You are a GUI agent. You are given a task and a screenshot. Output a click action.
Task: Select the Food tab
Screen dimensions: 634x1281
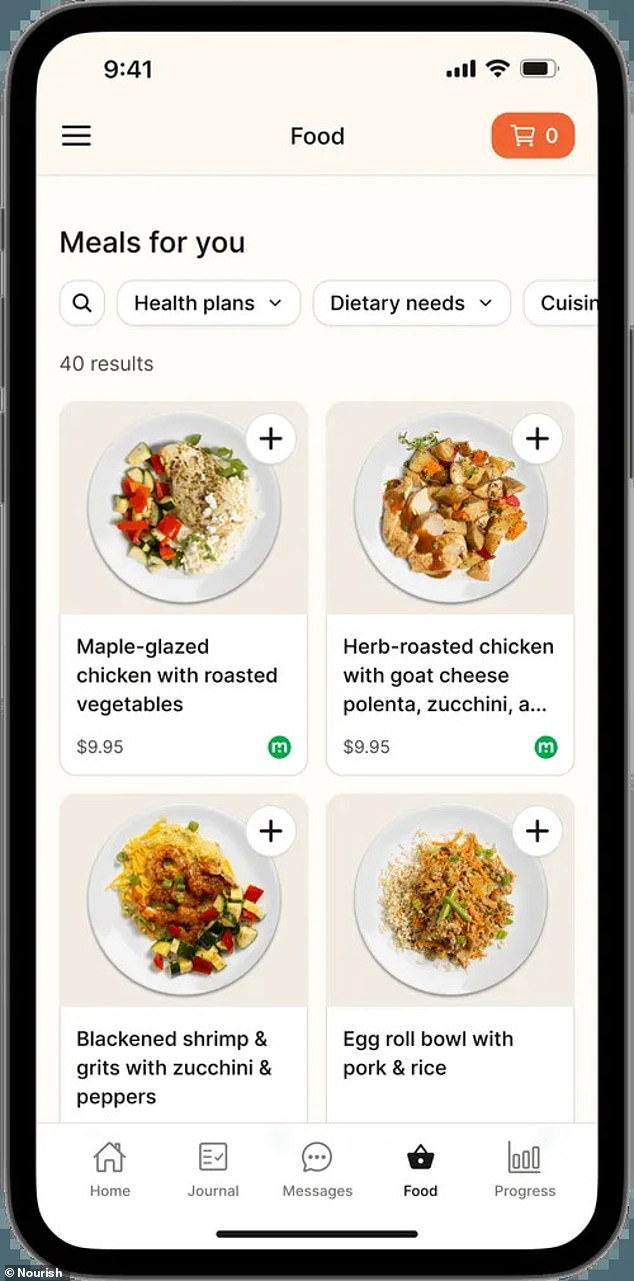(x=420, y=1170)
